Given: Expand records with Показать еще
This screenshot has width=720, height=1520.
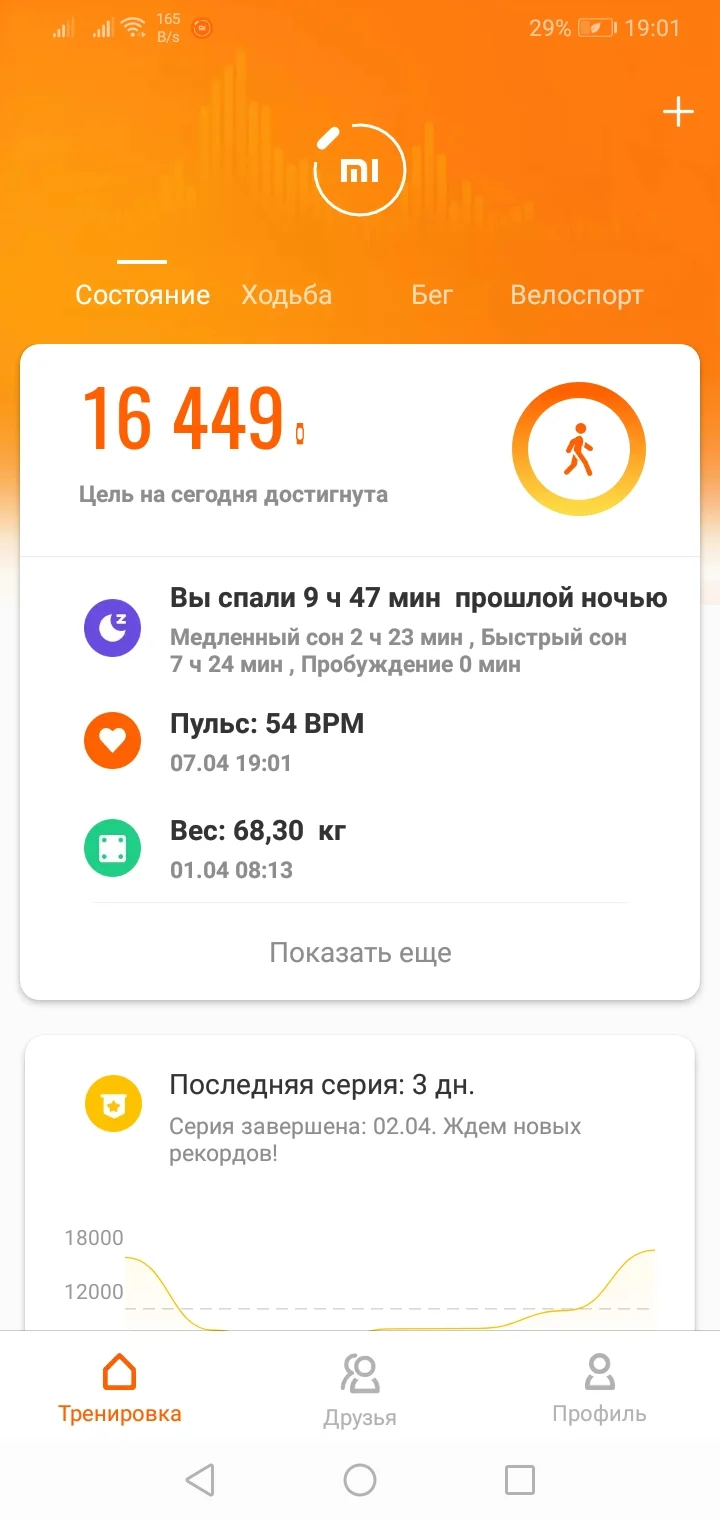Looking at the screenshot, I should (x=359, y=952).
